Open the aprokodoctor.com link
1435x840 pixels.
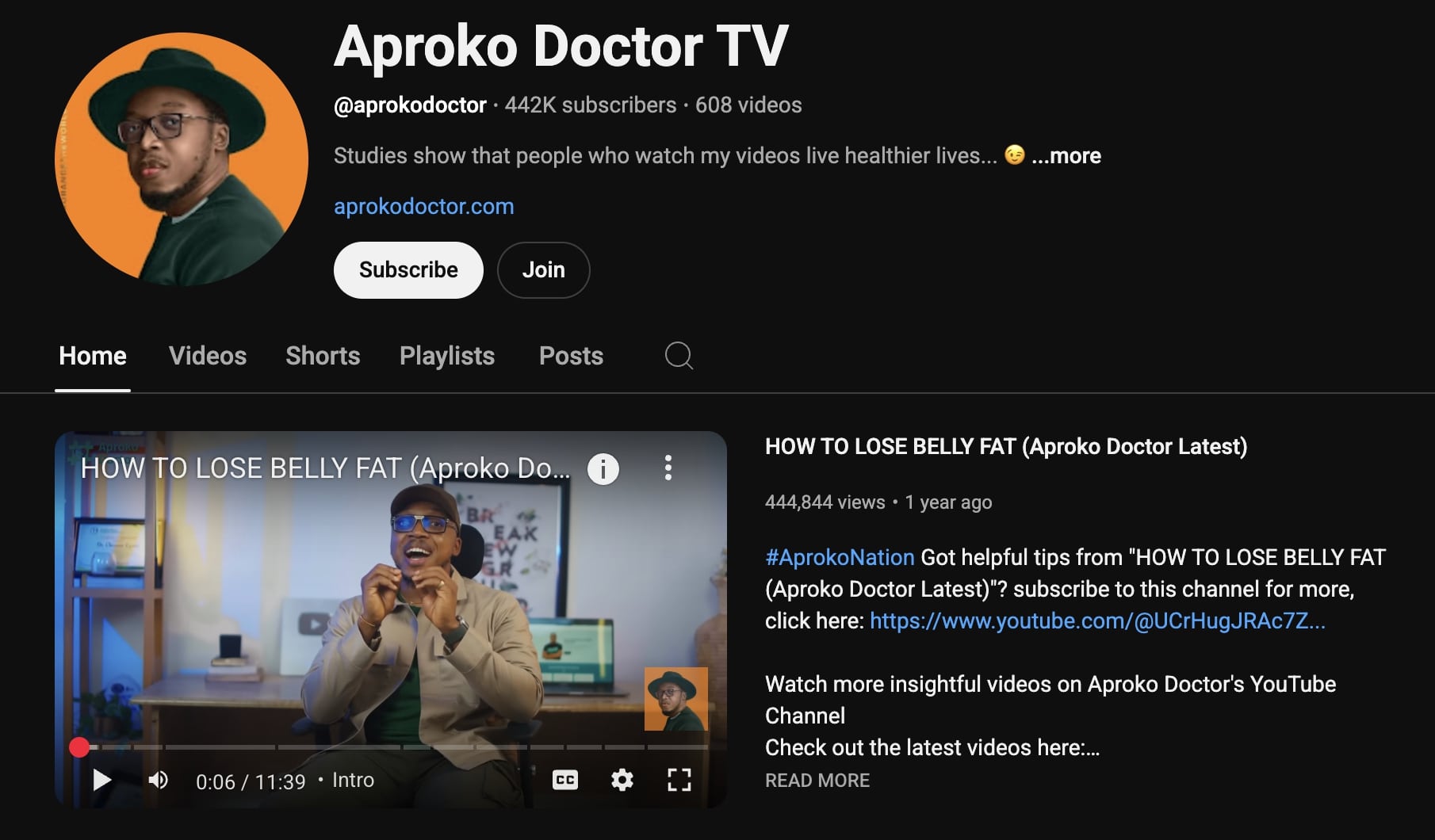tap(423, 207)
